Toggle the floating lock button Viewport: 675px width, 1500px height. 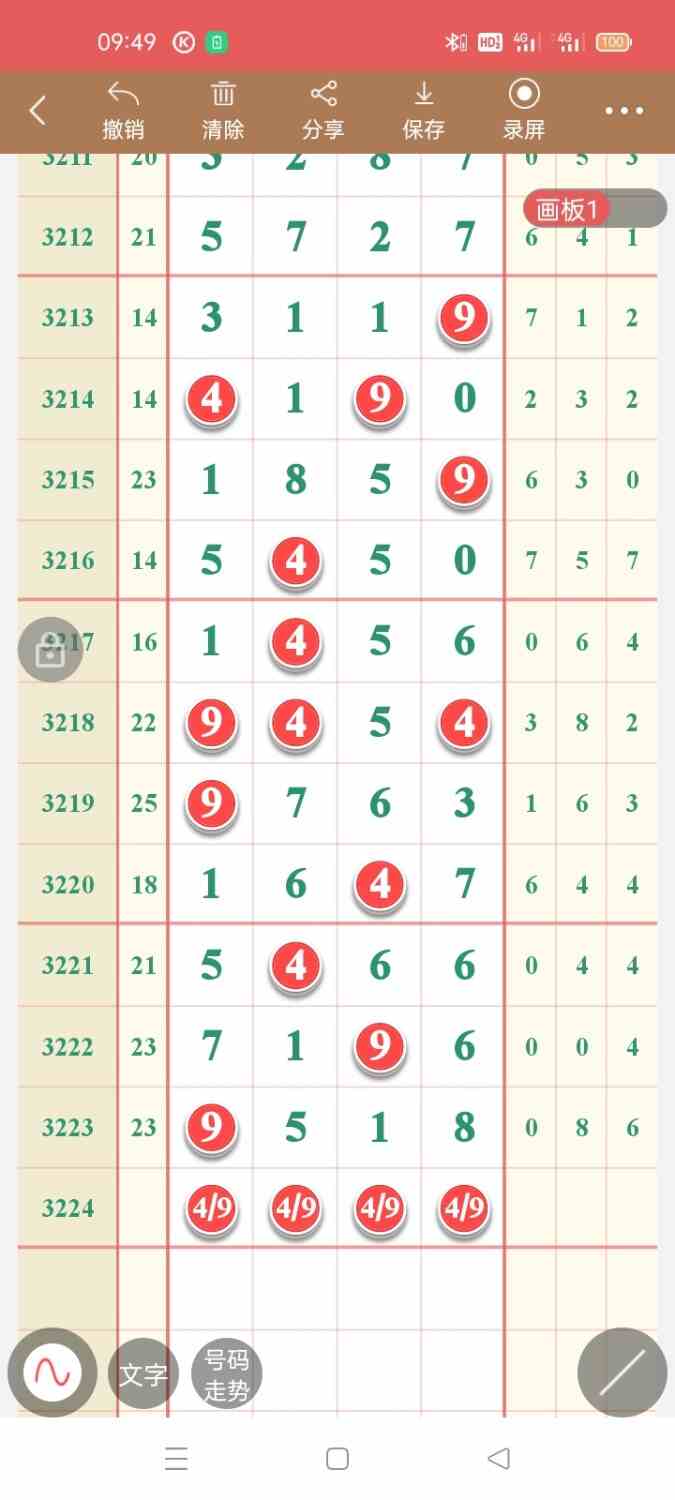pyautogui.click(x=50, y=651)
